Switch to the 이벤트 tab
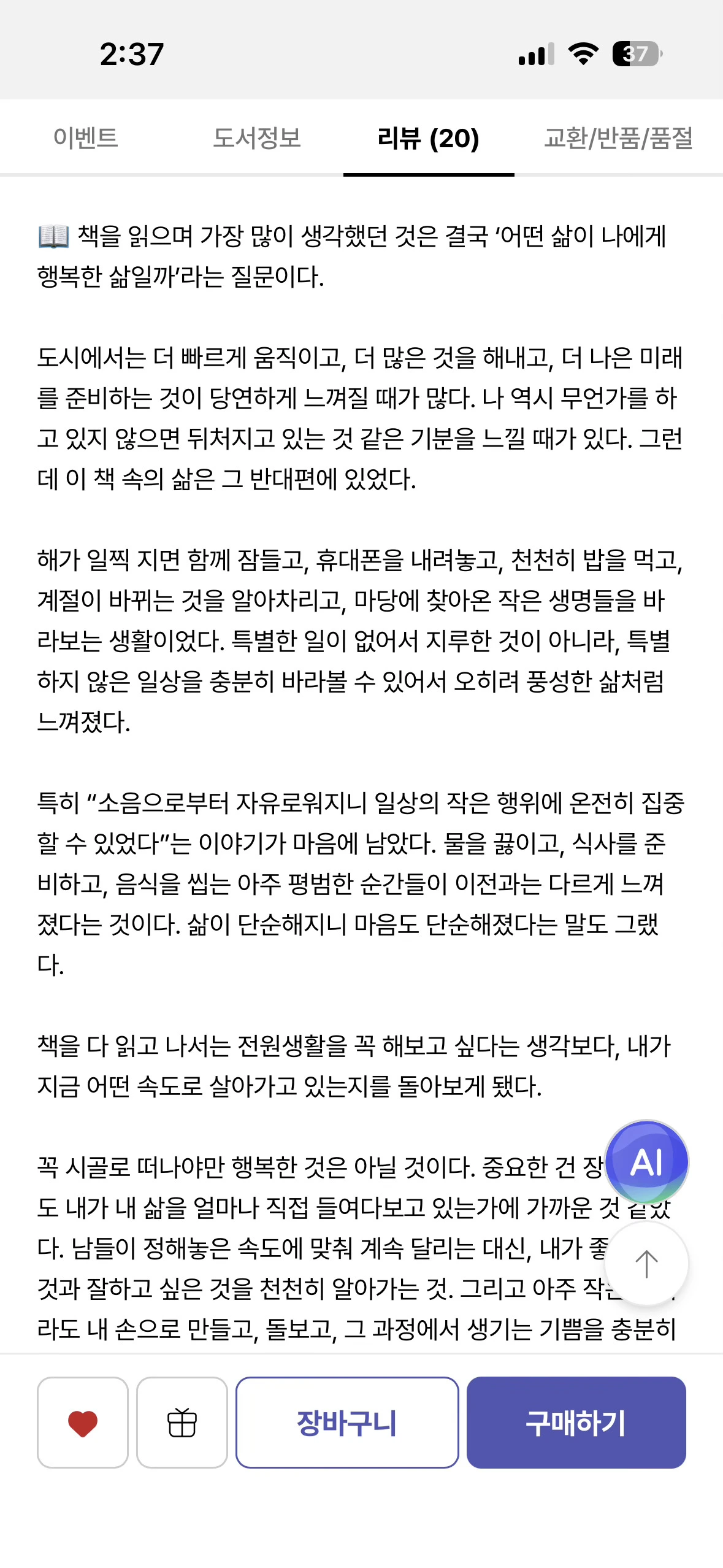This screenshot has height=1568, width=723. (x=86, y=138)
